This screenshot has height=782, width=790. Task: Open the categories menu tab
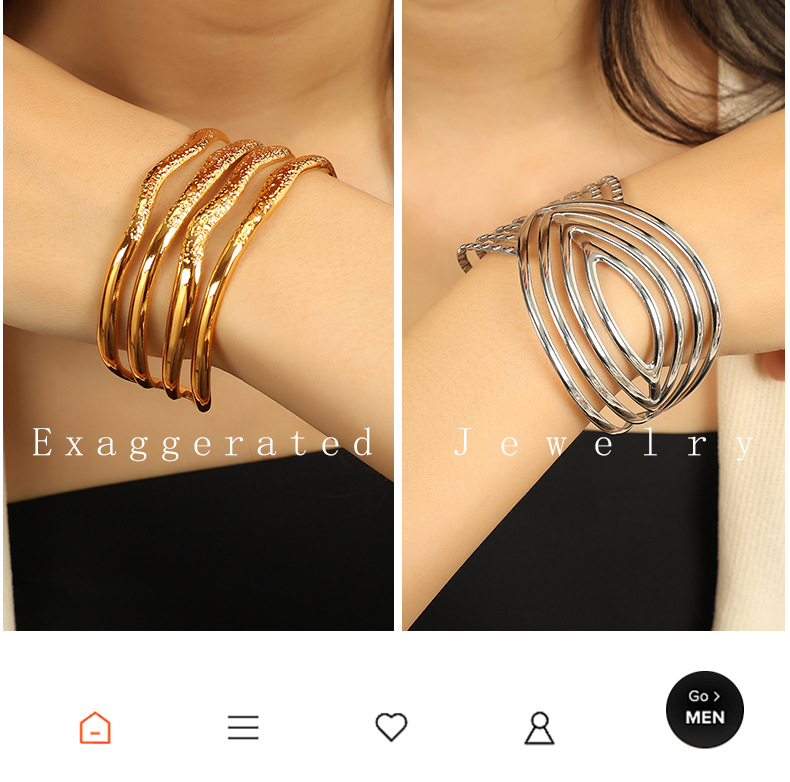243,727
